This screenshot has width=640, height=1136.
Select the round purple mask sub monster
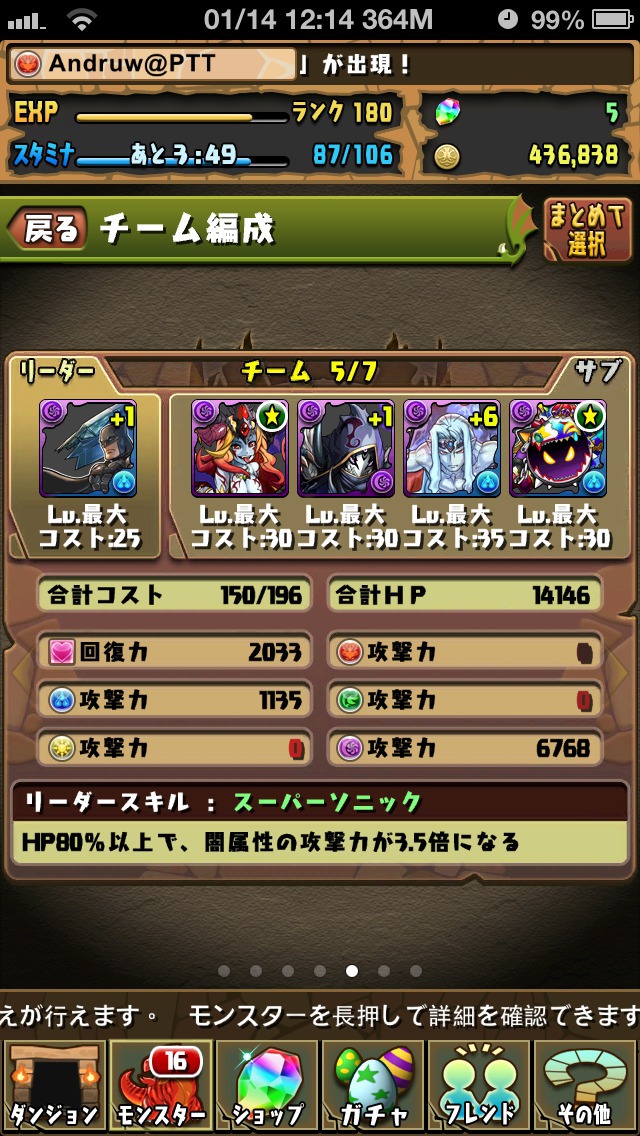557,447
